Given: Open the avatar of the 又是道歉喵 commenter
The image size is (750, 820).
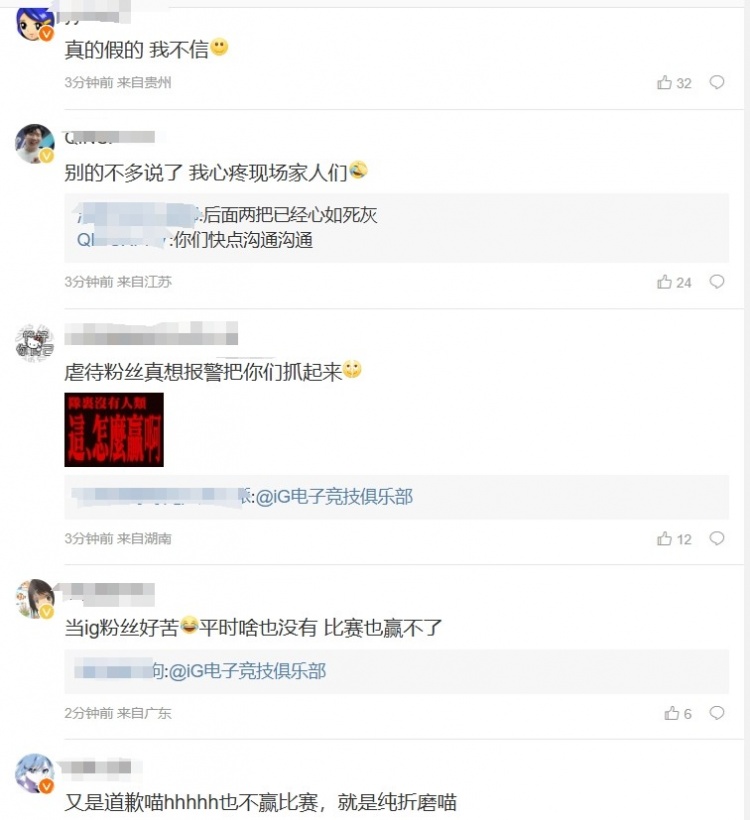Looking at the screenshot, I should 34,773.
